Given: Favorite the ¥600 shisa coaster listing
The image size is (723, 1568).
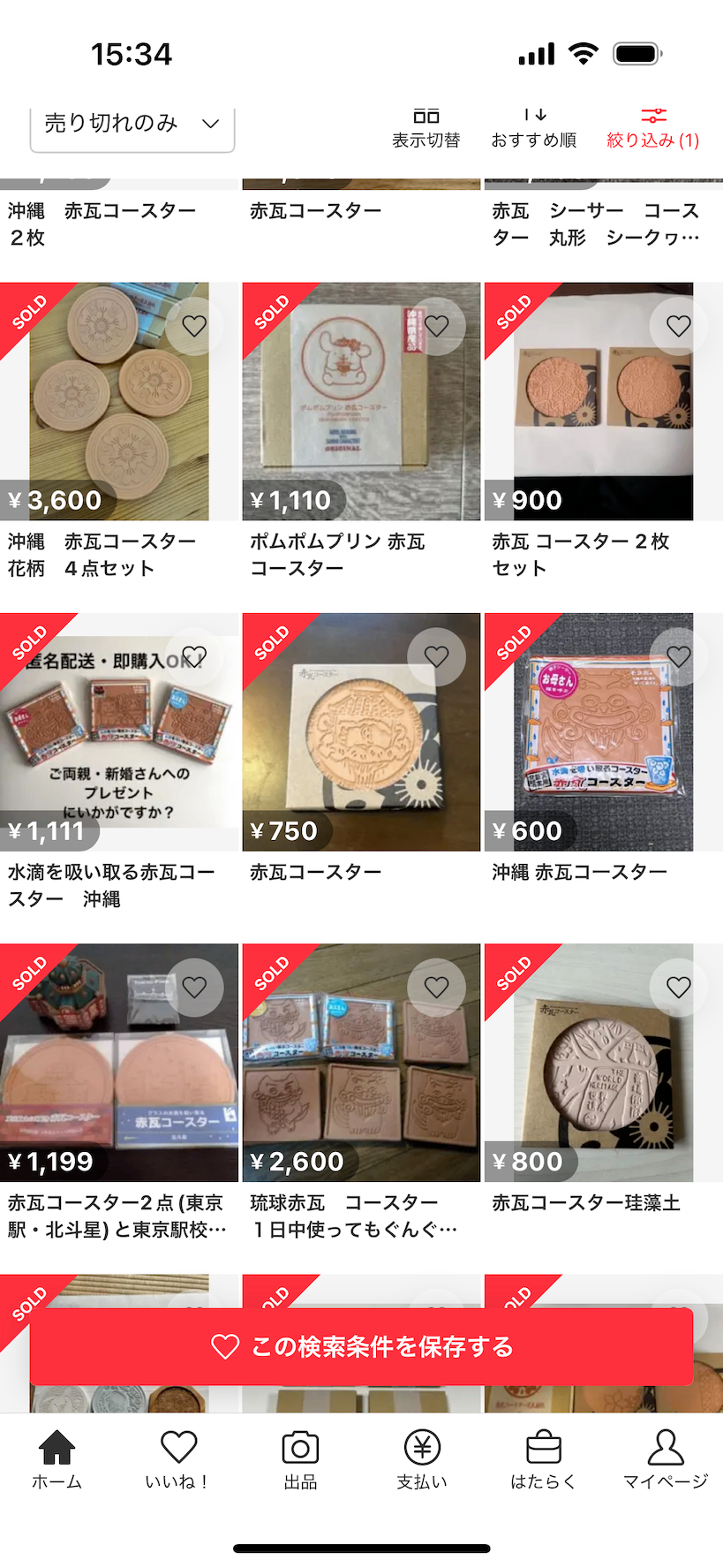Looking at the screenshot, I should [678, 656].
